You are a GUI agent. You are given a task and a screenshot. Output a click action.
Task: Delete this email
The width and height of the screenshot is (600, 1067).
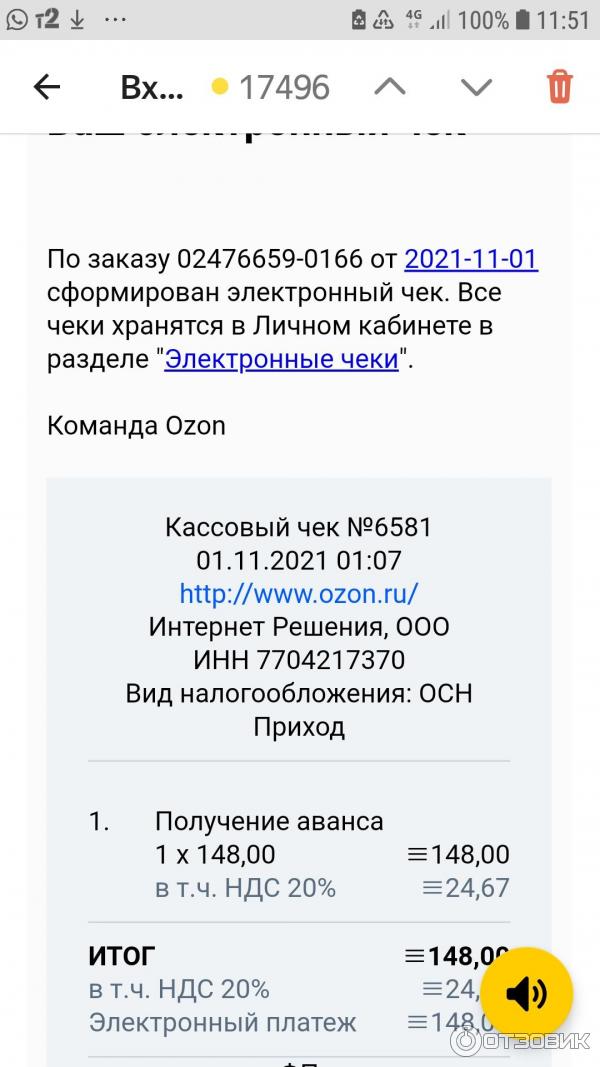coord(559,87)
